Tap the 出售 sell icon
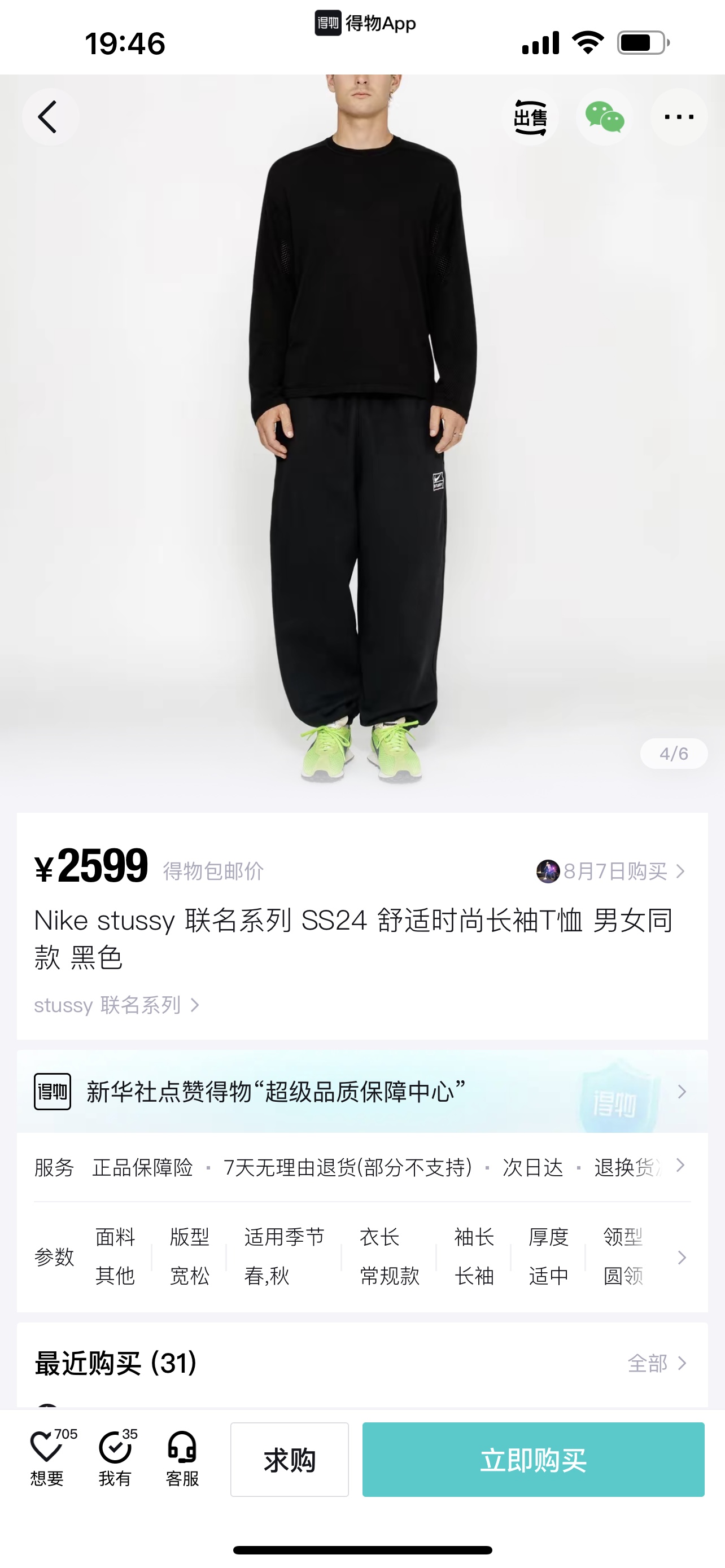This screenshot has width=725, height=1568. point(530,117)
